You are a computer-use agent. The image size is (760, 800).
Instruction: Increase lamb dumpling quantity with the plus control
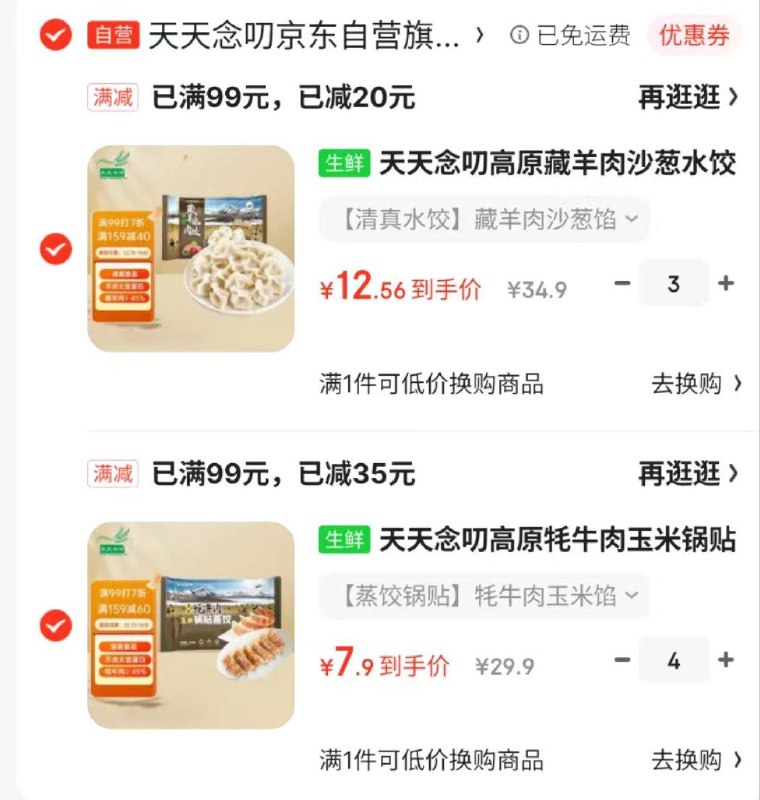pyautogui.click(x=727, y=283)
